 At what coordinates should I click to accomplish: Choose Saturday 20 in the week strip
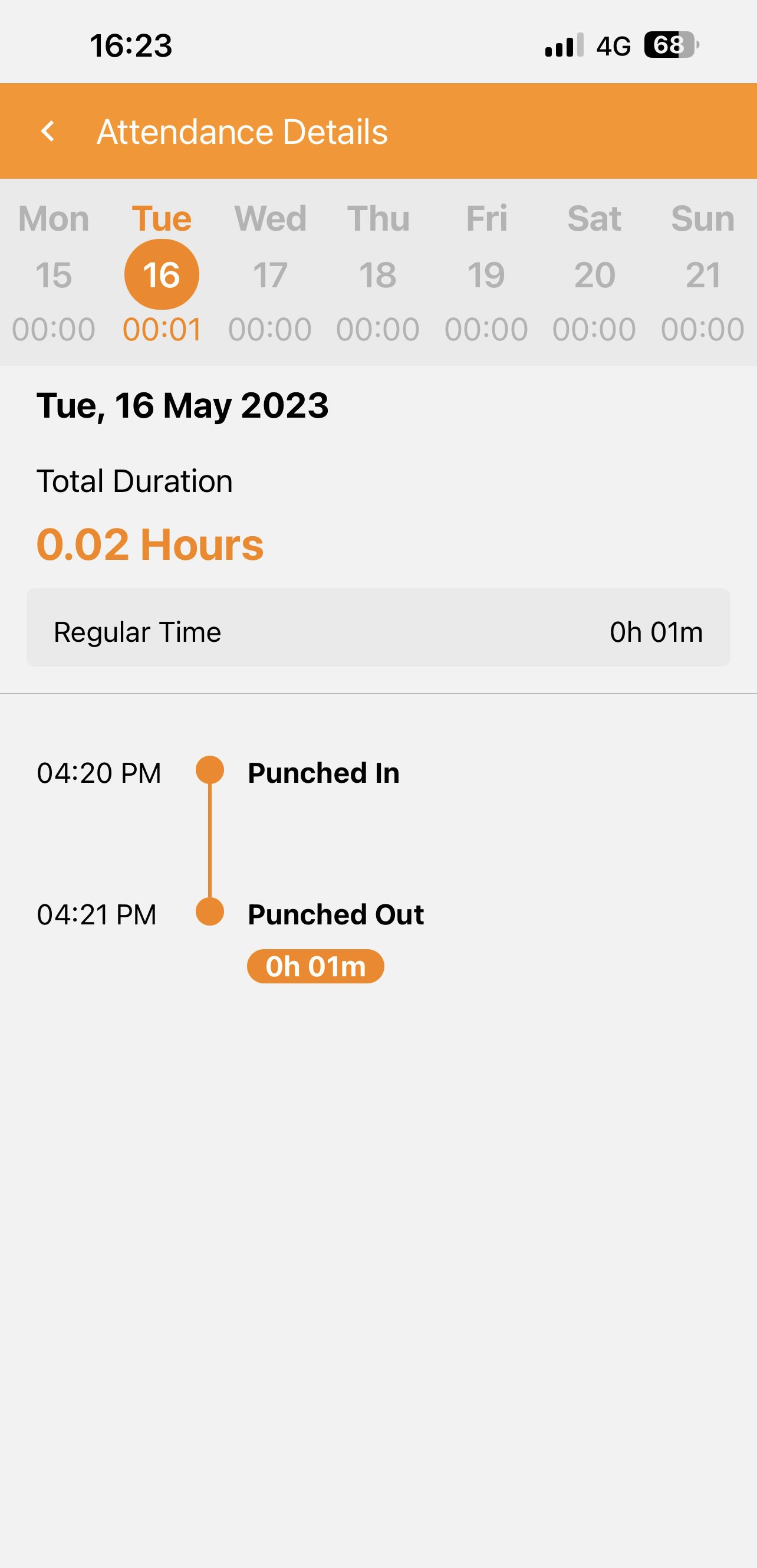pyautogui.click(x=594, y=274)
